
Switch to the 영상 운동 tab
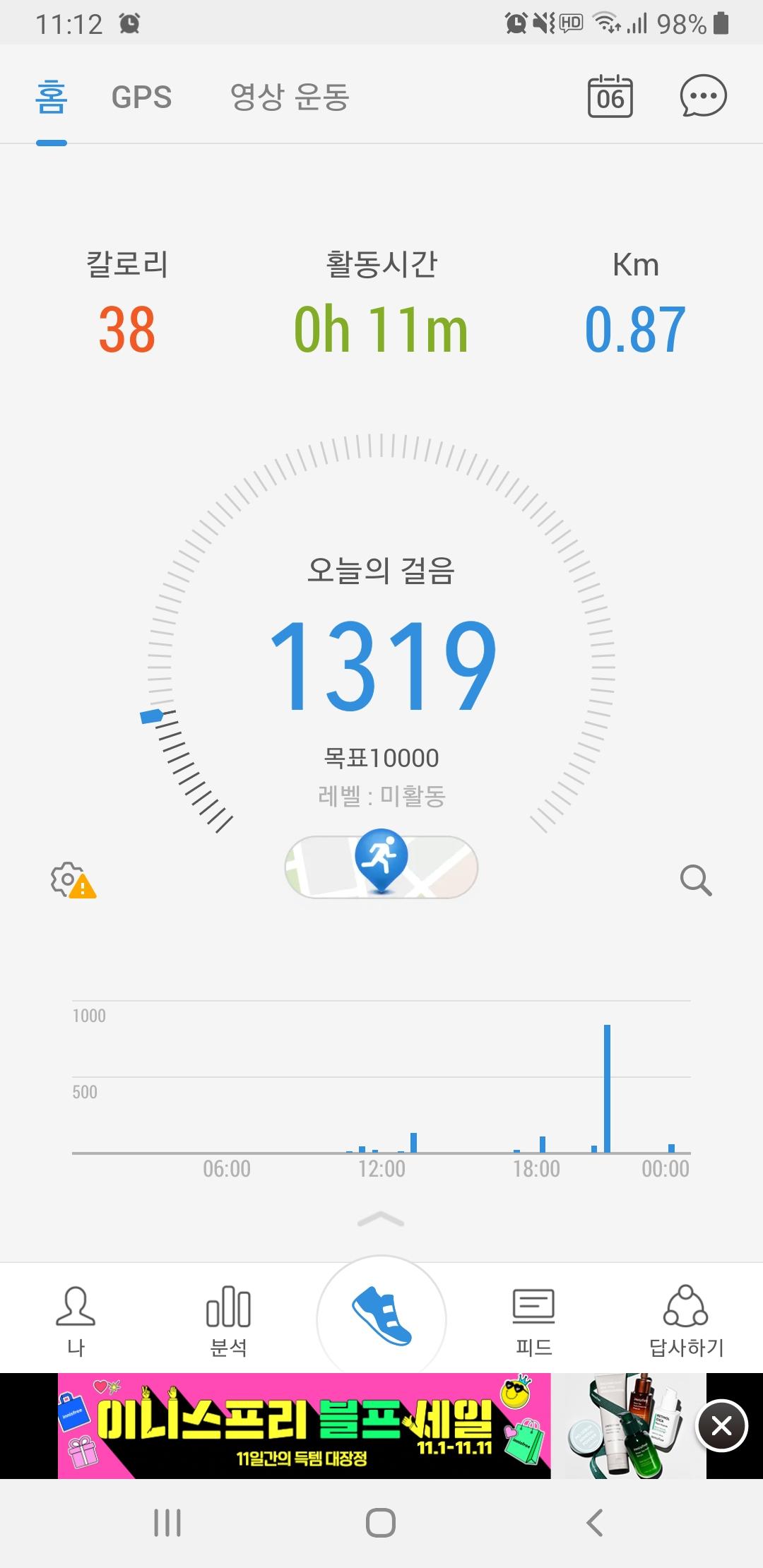290,97
